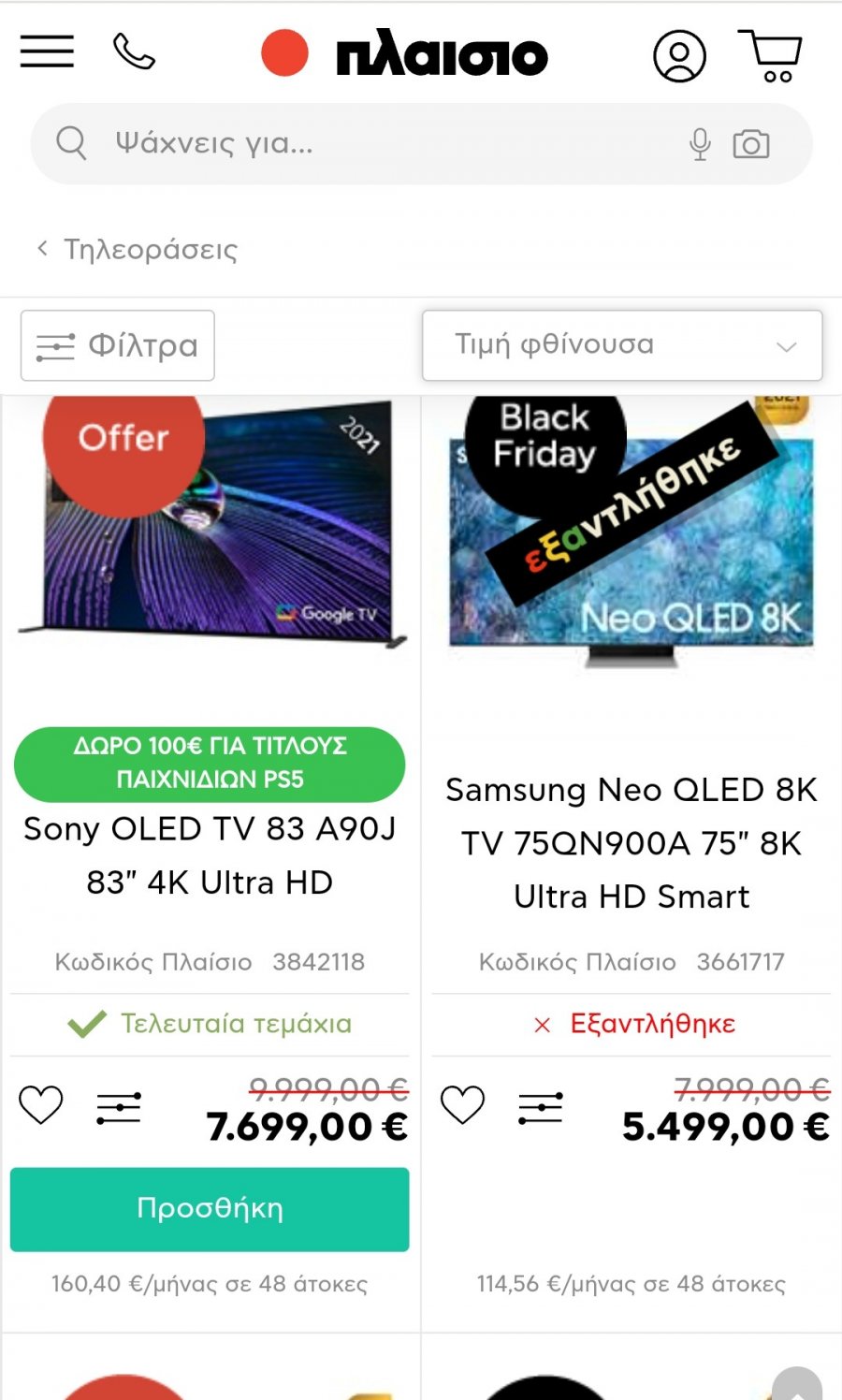
Task: Search by image with camera icon
Action: tap(751, 144)
